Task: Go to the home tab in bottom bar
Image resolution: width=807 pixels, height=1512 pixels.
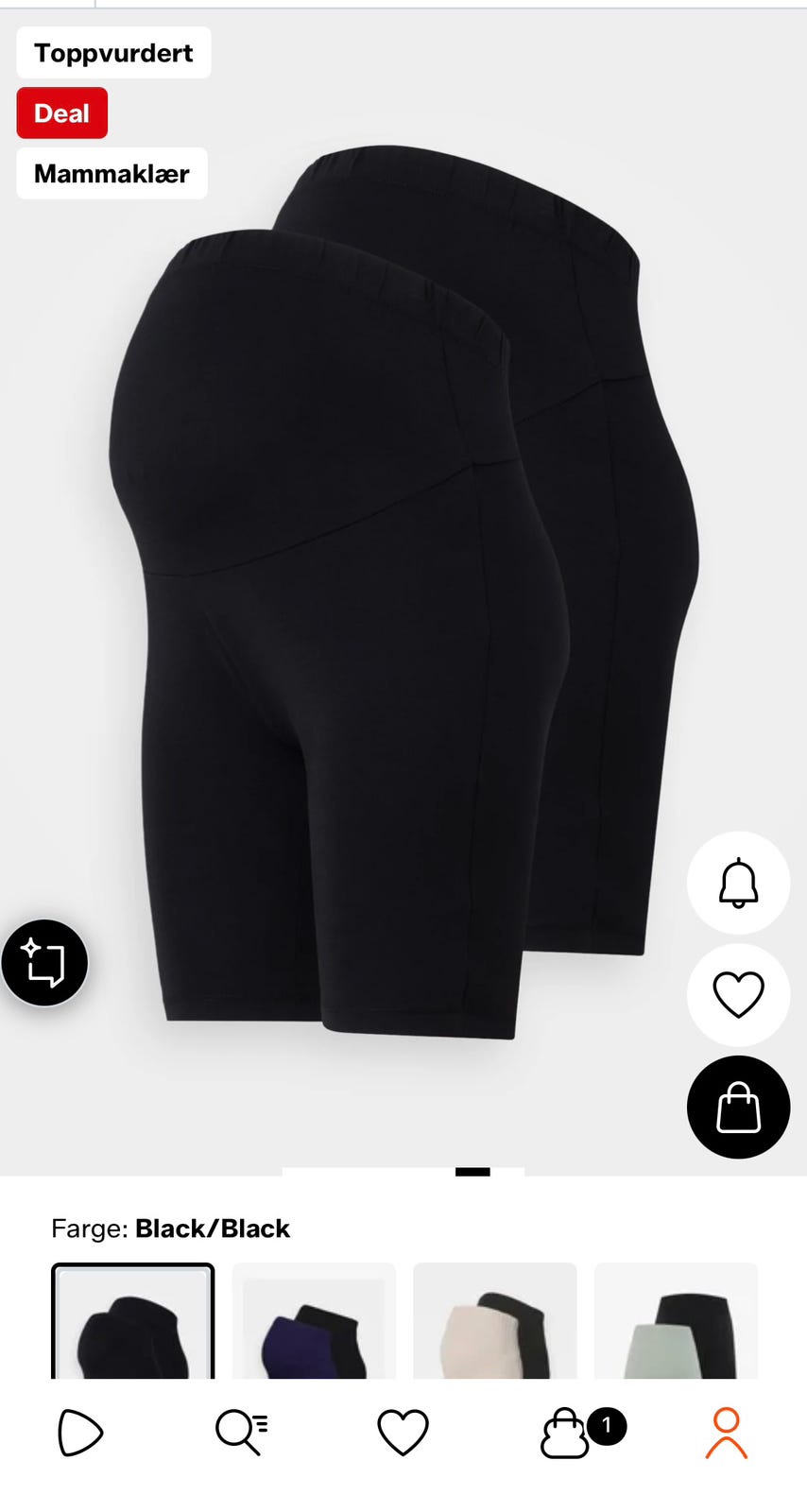Action: pos(80,1433)
